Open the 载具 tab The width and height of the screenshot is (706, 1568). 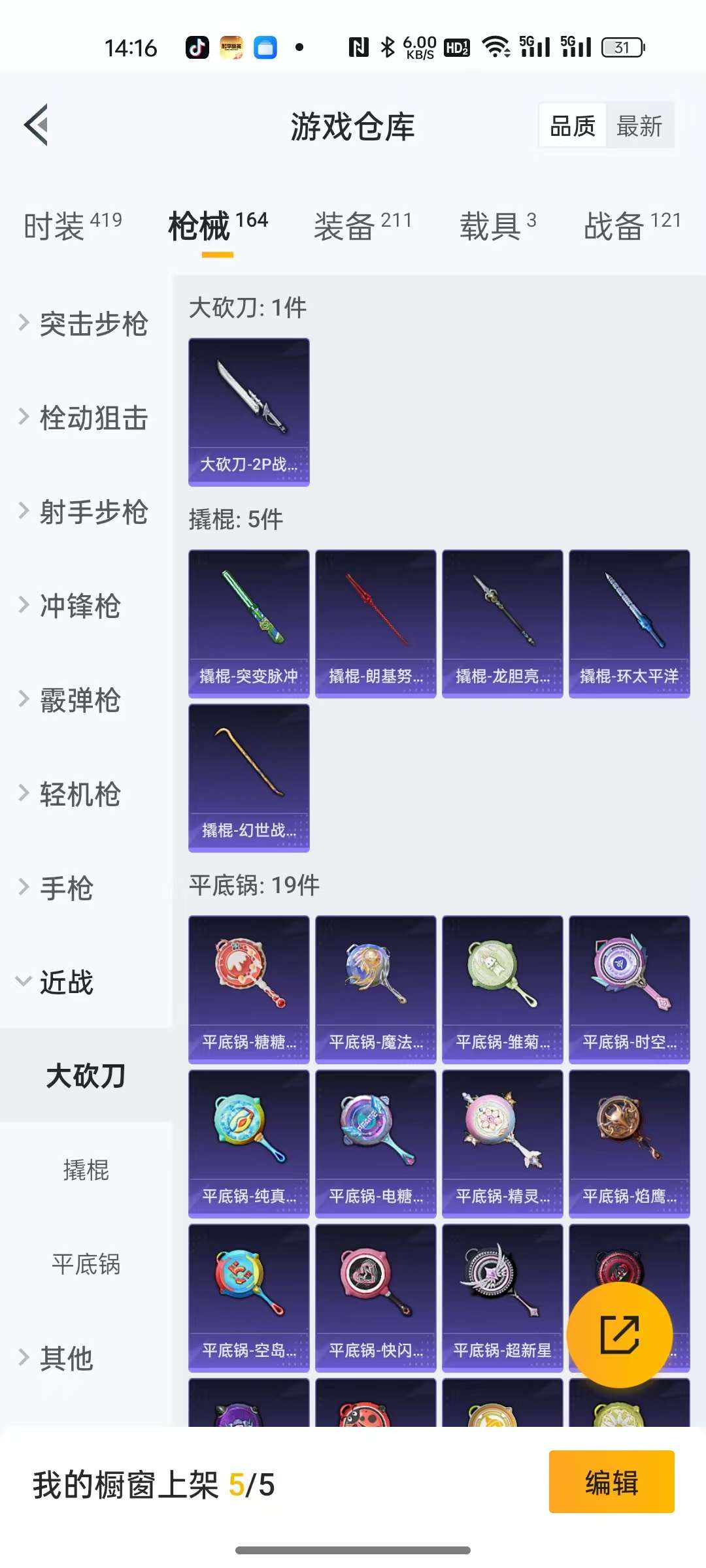497,226
